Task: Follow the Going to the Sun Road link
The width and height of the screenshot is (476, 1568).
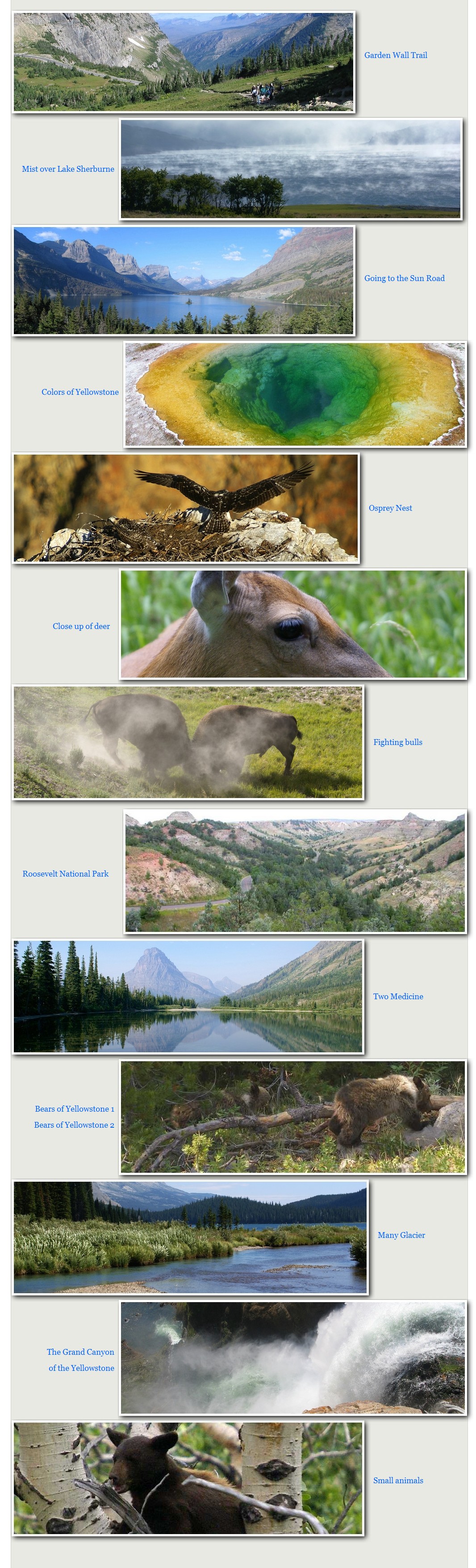Action: (x=404, y=278)
